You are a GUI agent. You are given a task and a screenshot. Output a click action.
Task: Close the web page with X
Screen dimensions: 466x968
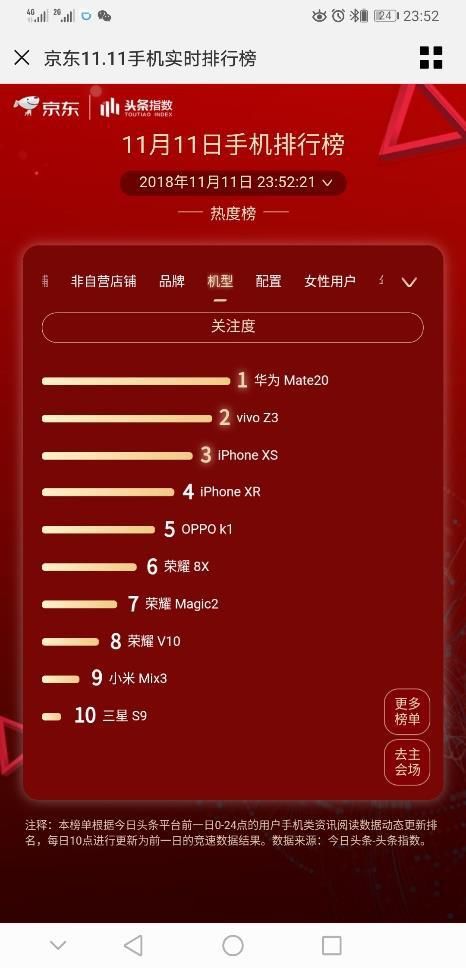(x=22, y=58)
